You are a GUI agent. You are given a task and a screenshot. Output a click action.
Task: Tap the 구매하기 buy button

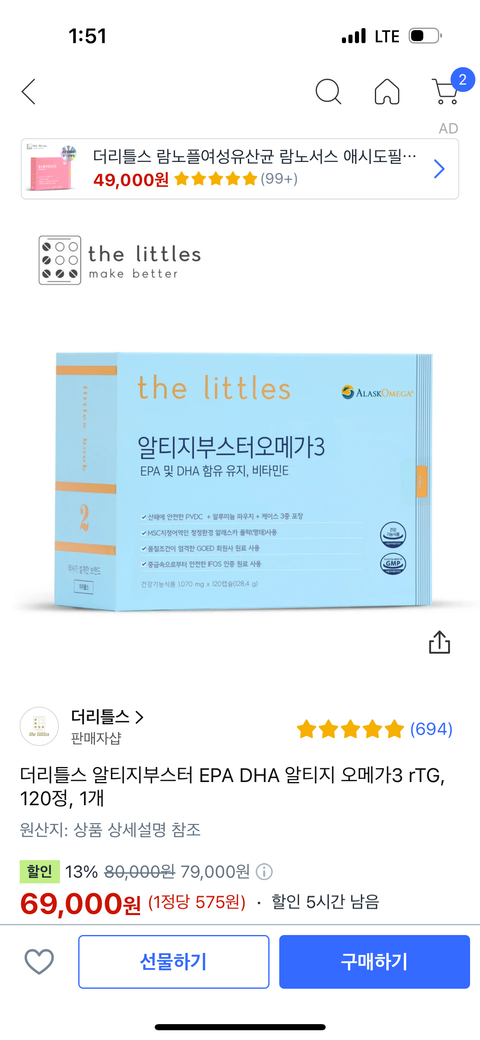point(375,962)
